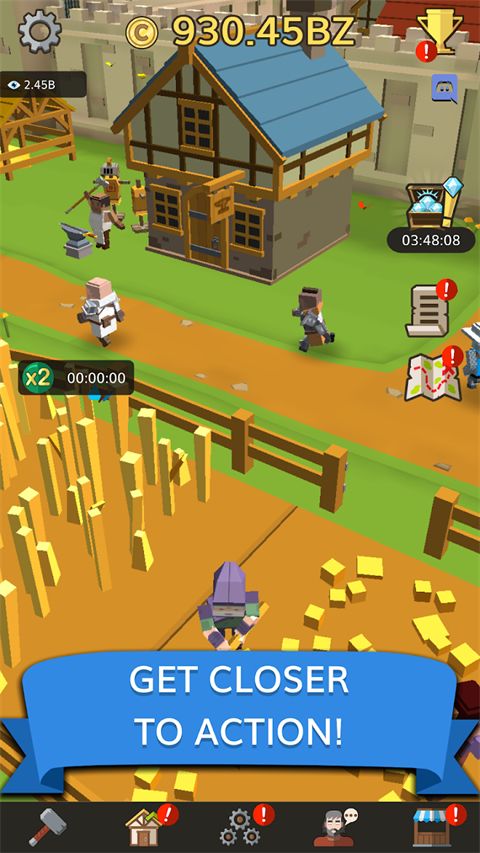This screenshot has width=480, height=853.
Task: Open the settings gear
Action: pos(38,31)
